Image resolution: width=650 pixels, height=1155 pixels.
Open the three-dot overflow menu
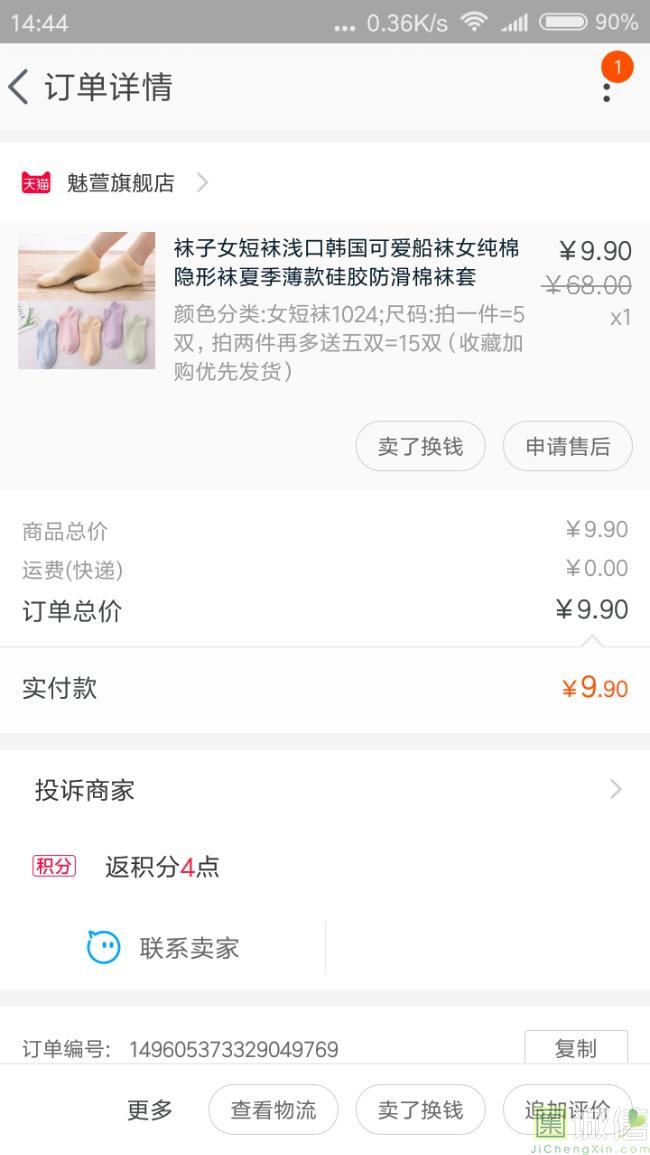606,90
